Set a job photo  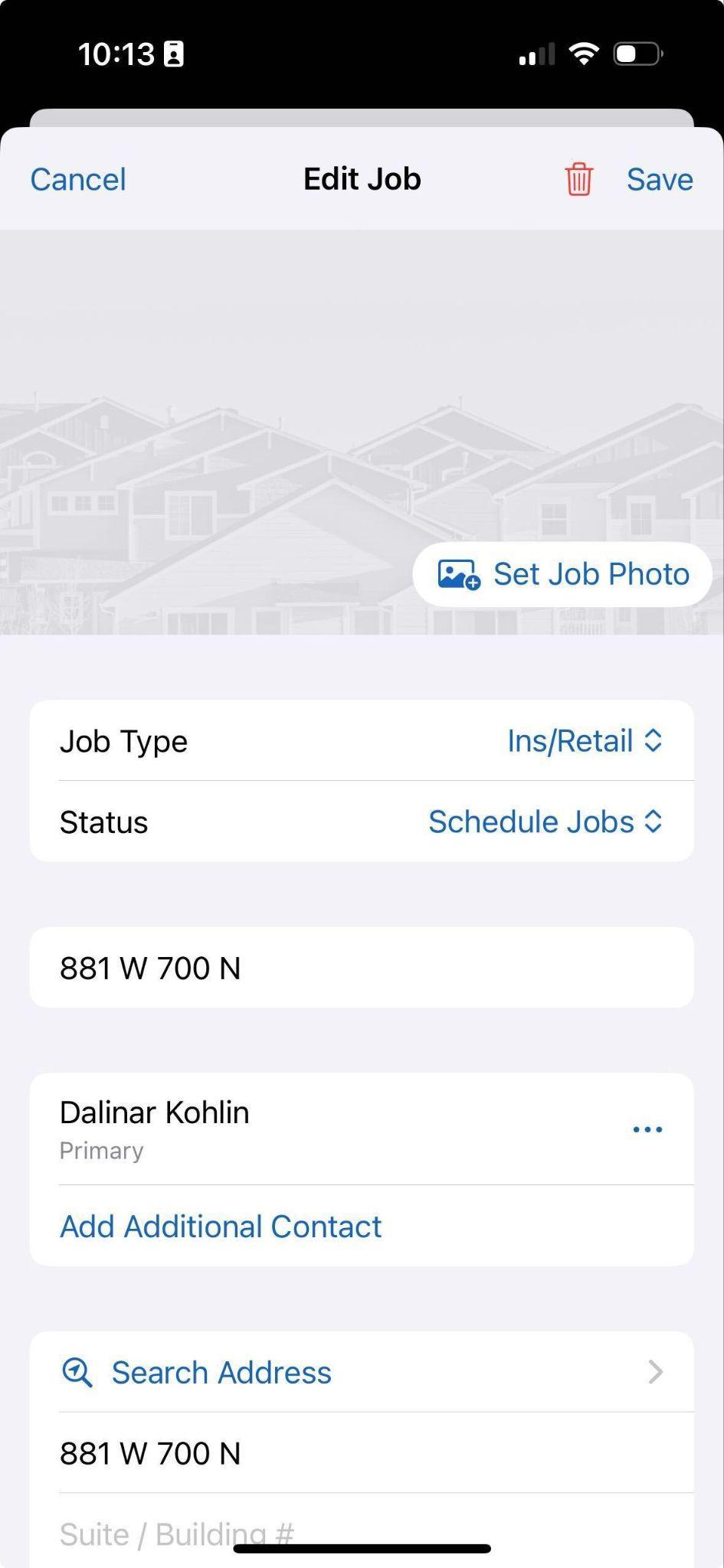coord(562,574)
